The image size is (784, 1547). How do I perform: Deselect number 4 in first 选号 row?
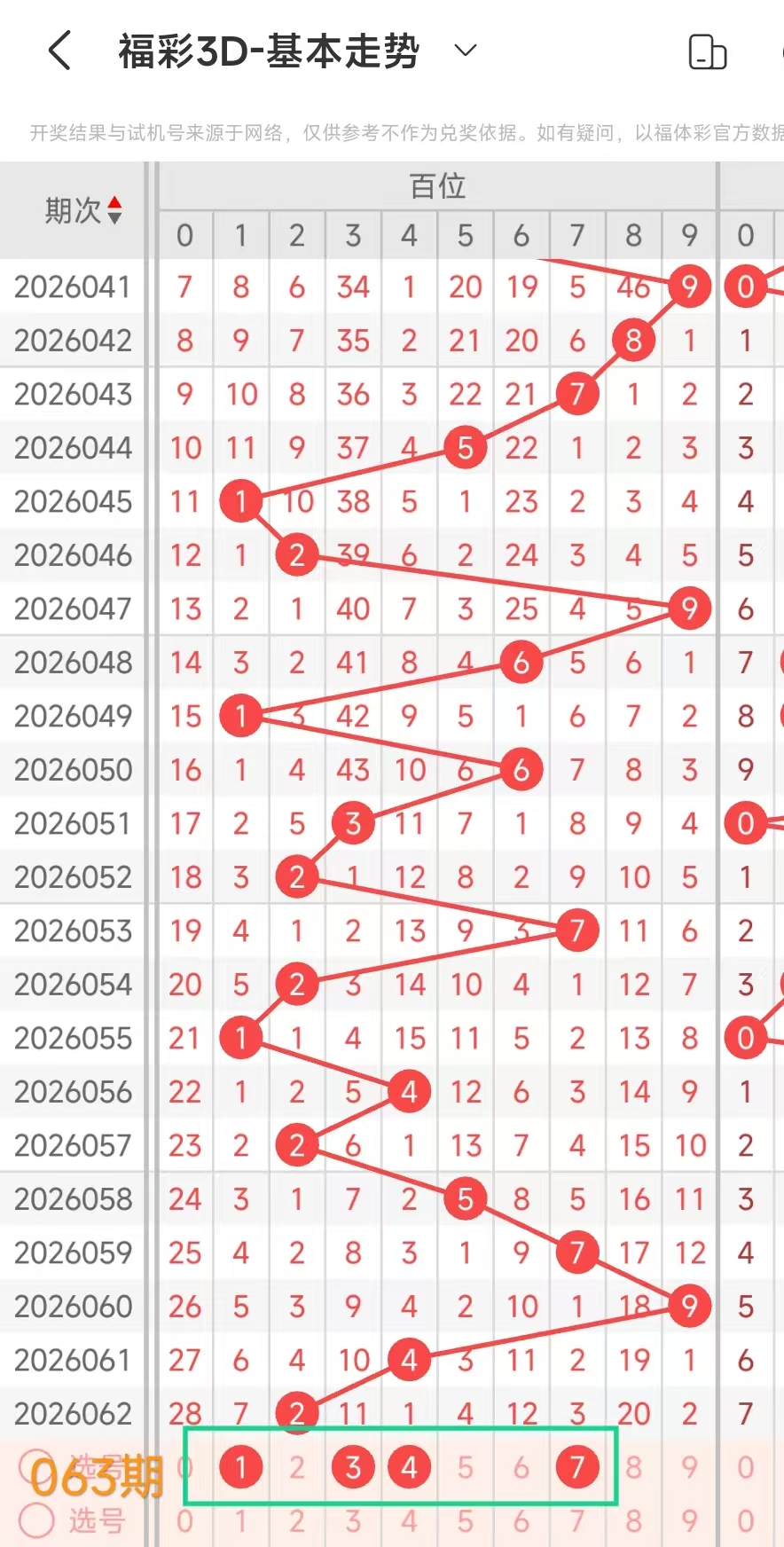click(409, 1467)
